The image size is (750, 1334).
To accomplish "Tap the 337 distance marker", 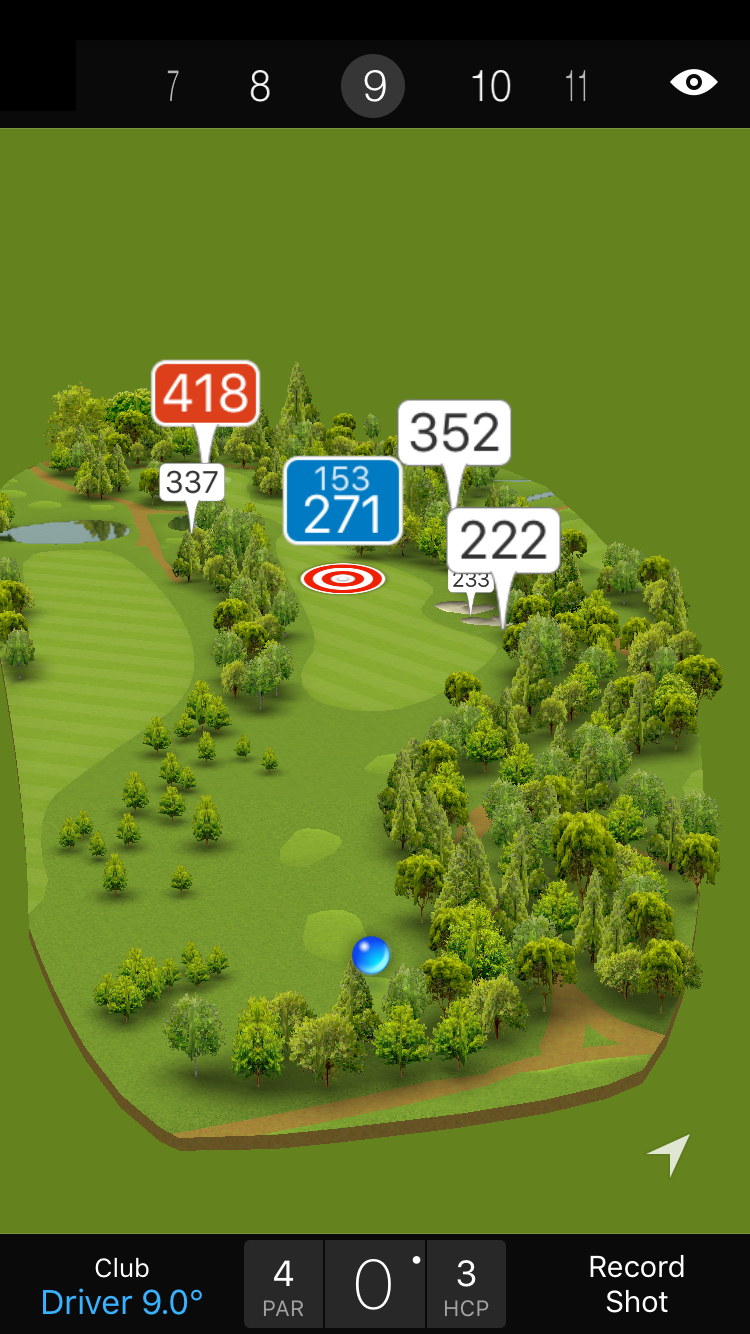I will click(x=192, y=483).
